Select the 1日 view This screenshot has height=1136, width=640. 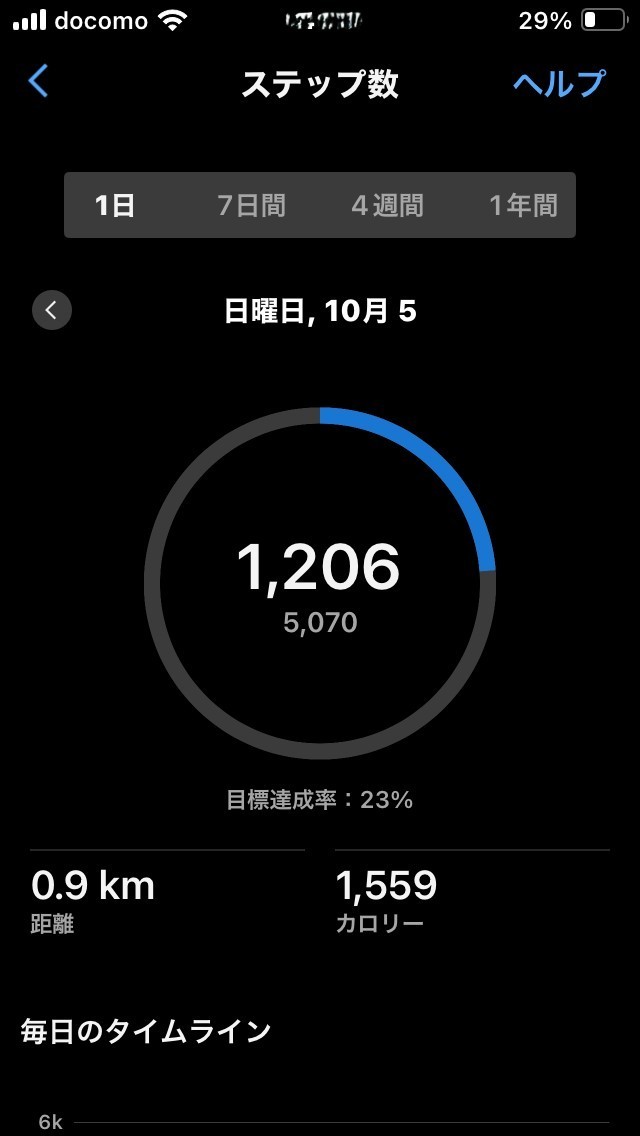pyautogui.click(x=115, y=206)
